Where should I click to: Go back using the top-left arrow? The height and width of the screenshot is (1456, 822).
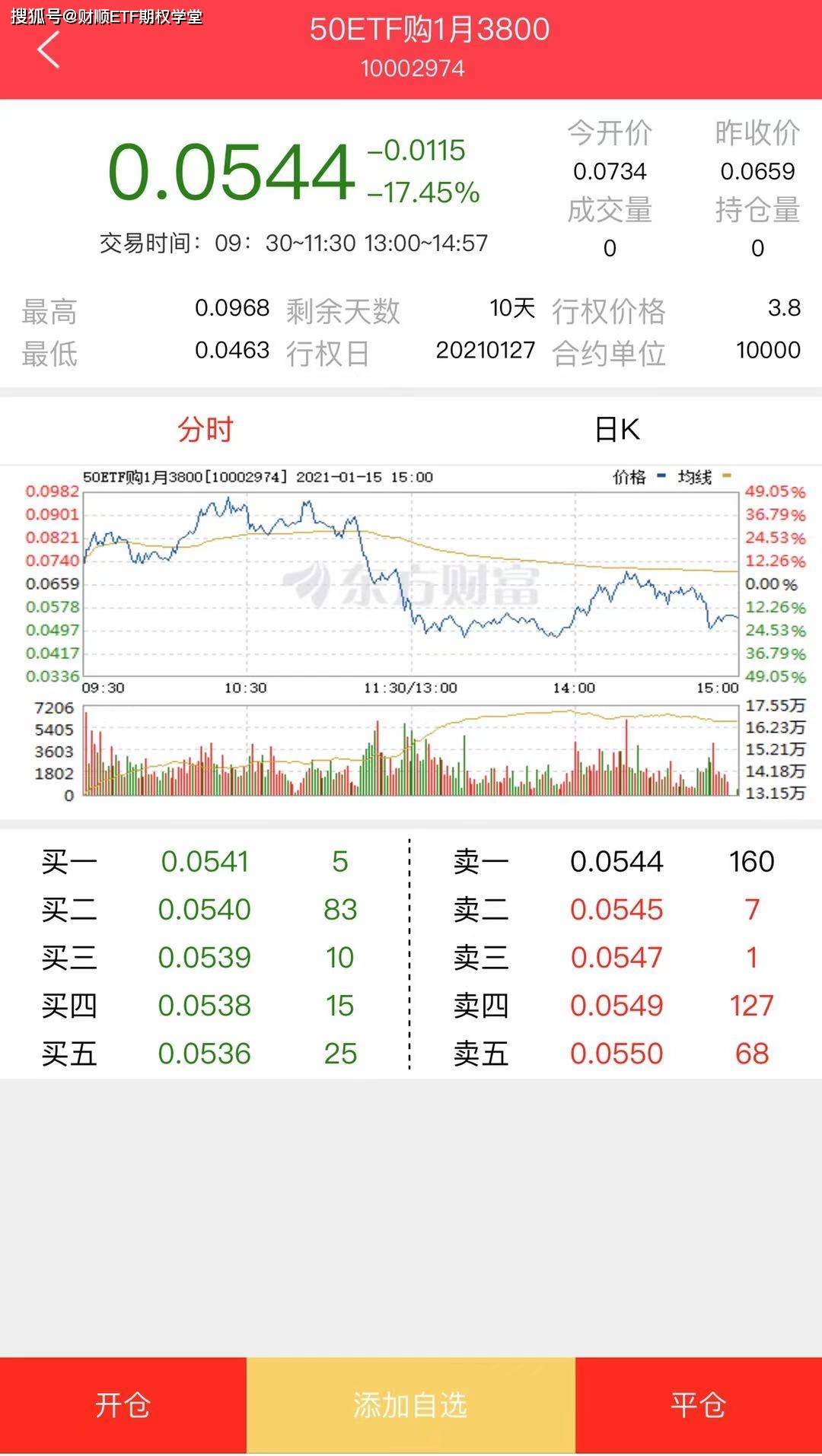49,51
